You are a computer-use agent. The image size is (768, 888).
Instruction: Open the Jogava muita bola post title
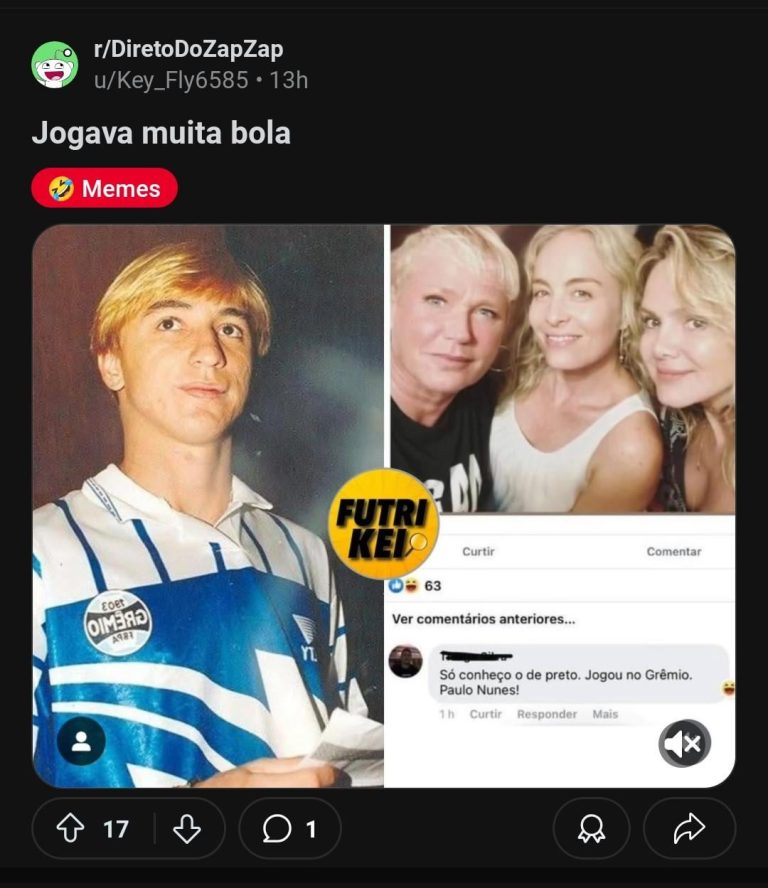(x=161, y=133)
